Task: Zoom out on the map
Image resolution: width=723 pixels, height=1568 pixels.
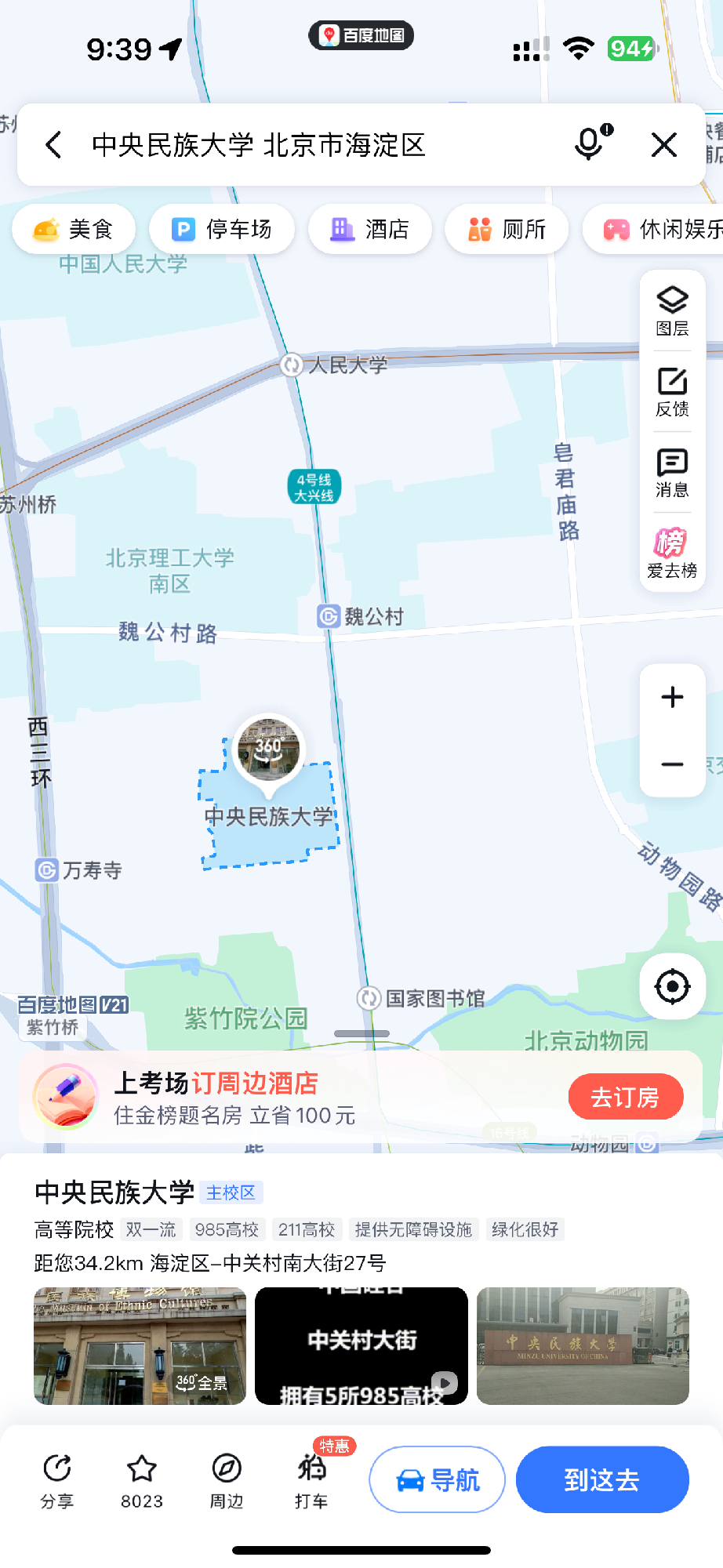Action: [x=672, y=764]
